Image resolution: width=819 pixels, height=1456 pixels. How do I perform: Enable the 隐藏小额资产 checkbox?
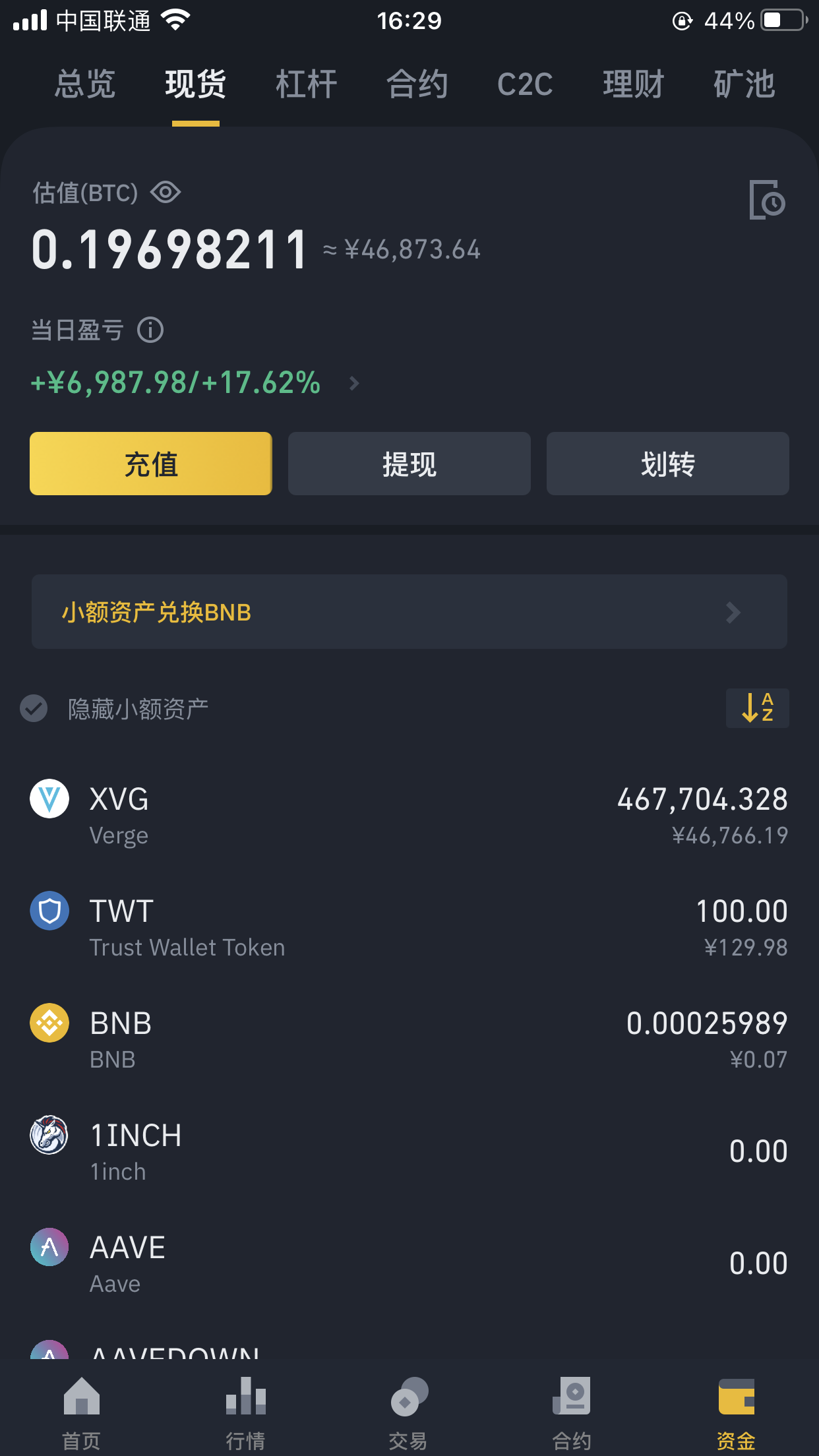click(x=33, y=708)
